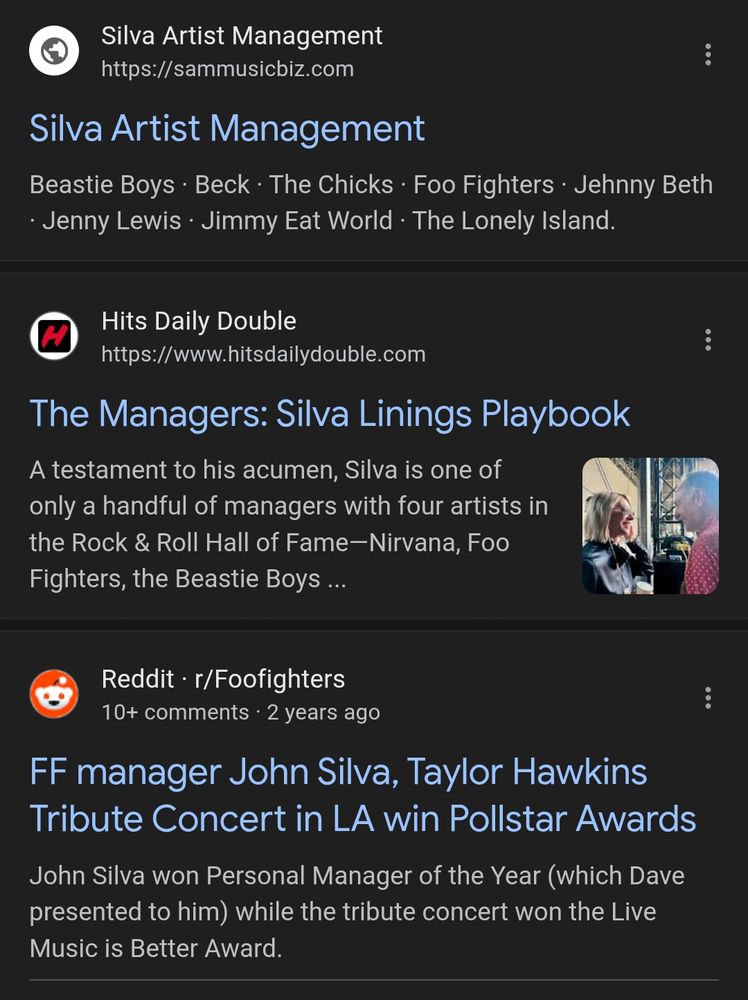This screenshot has width=748, height=1000.
Task: Open the Silva Artist Management result title
Action: [227, 129]
